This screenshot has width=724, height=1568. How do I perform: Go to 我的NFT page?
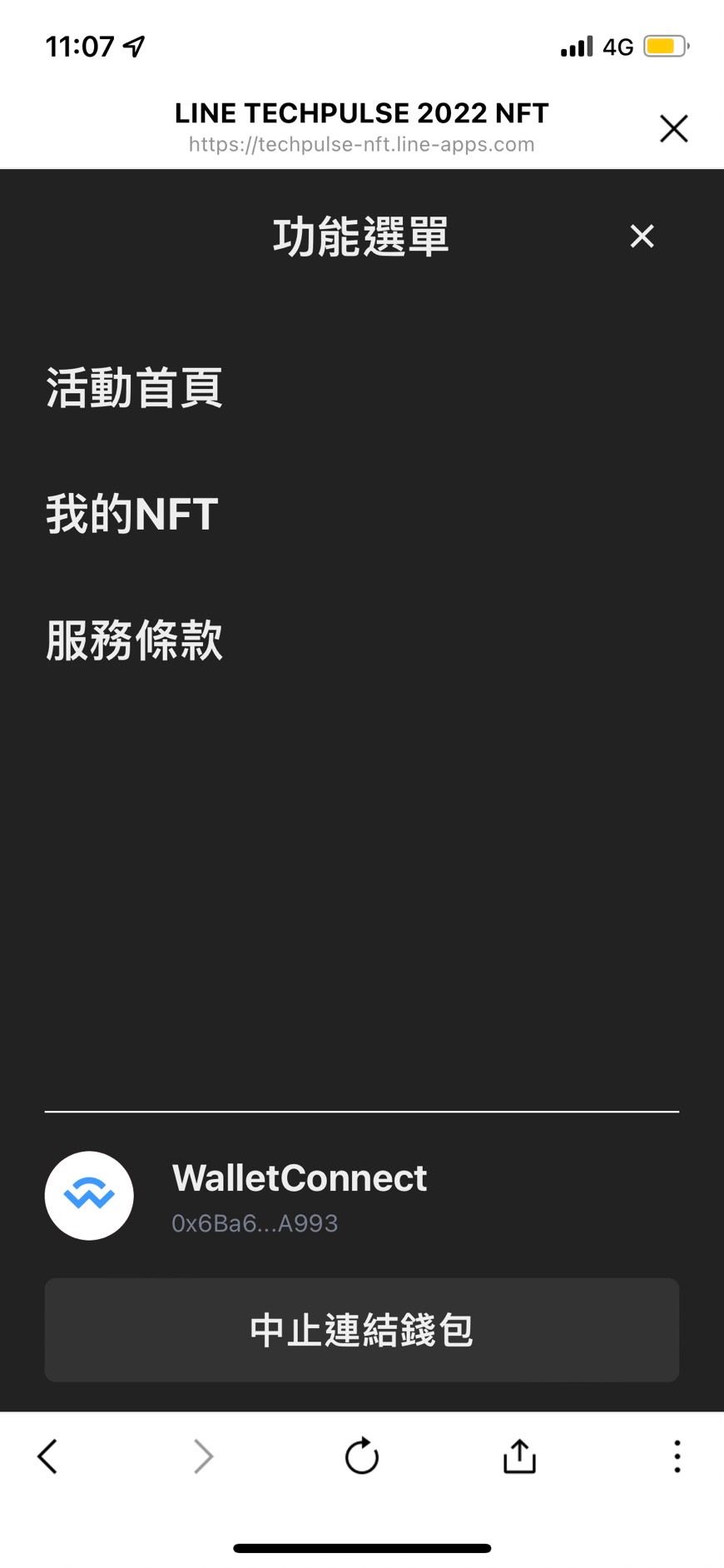click(x=131, y=514)
